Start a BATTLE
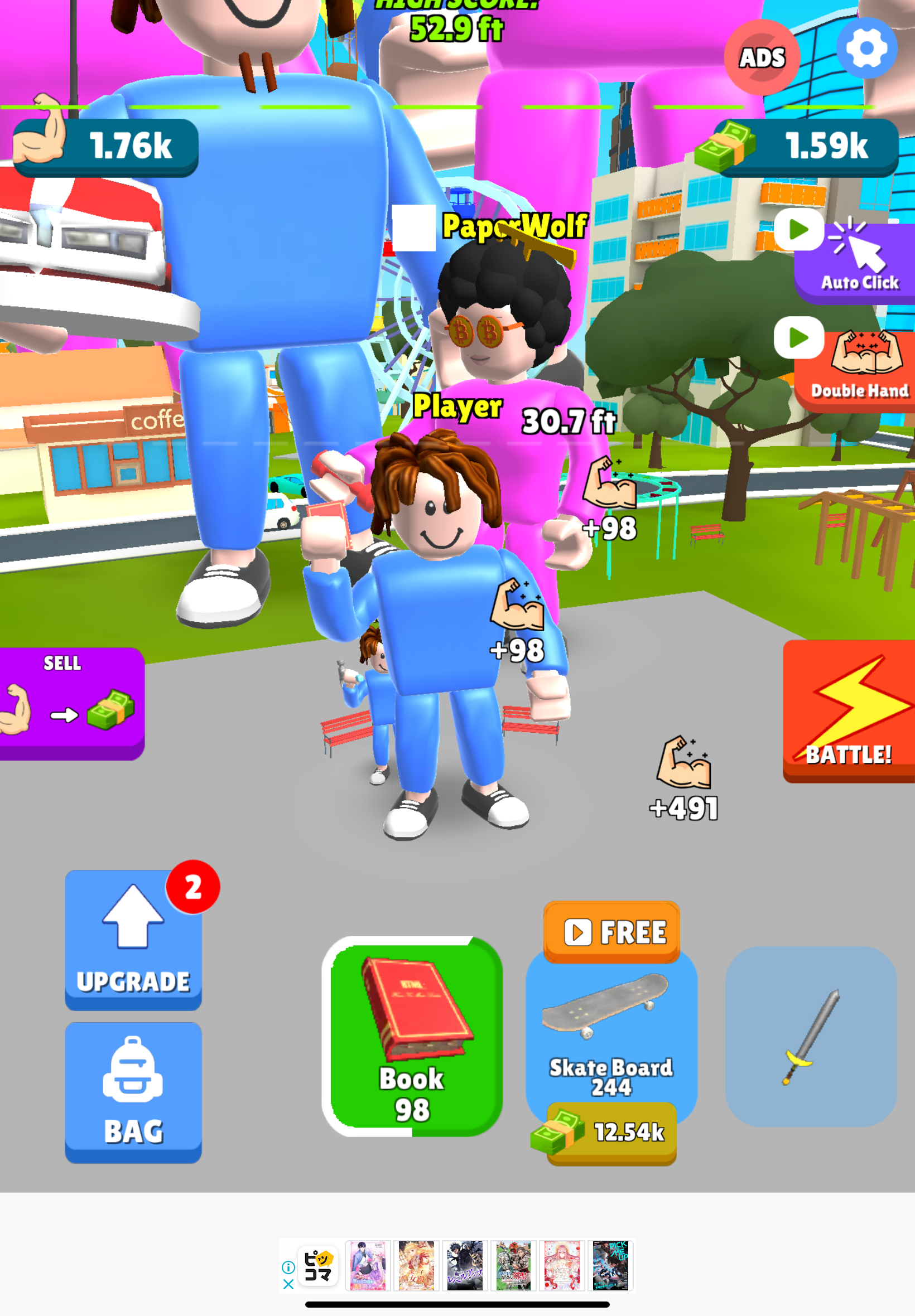Image resolution: width=915 pixels, height=1316 pixels. pos(849,711)
